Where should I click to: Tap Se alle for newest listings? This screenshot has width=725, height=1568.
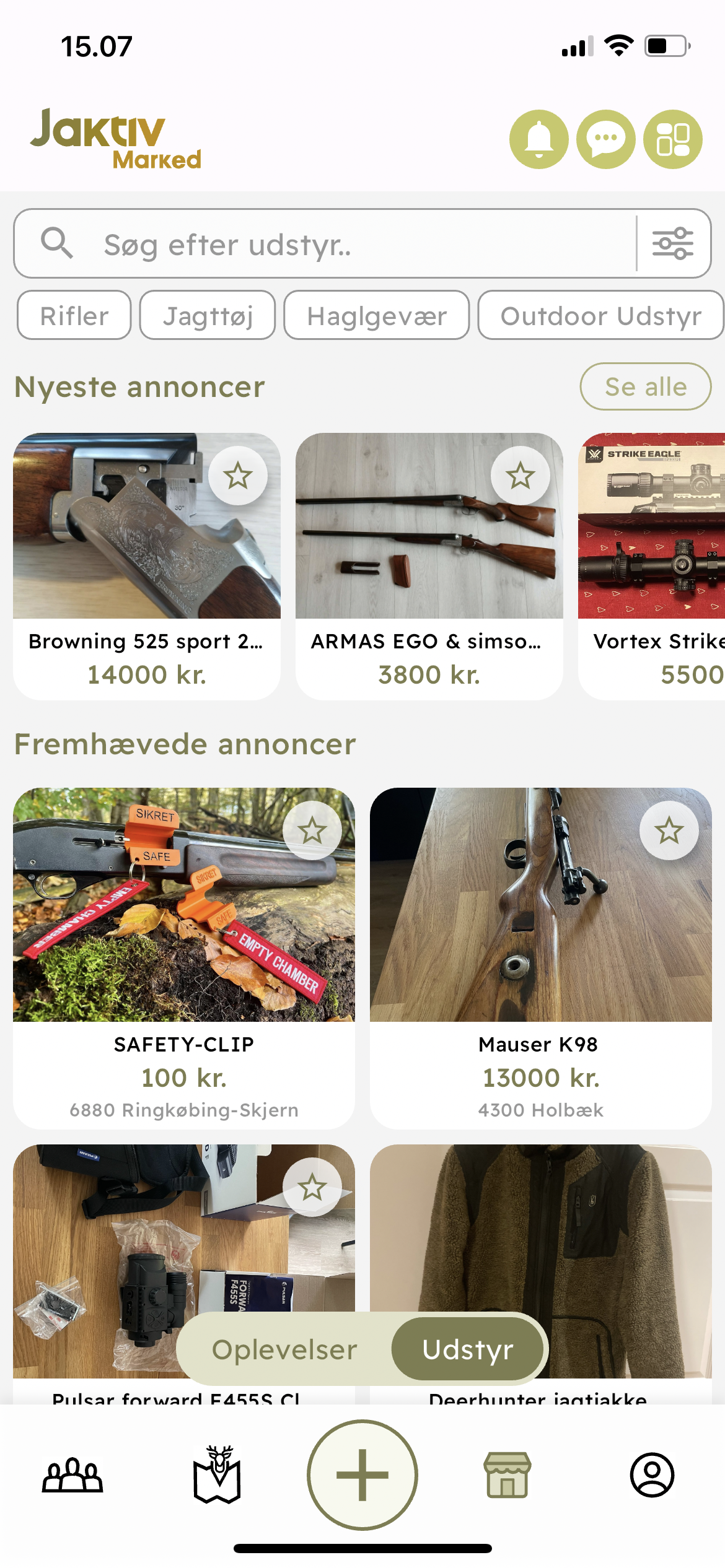[x=645, y=387]
